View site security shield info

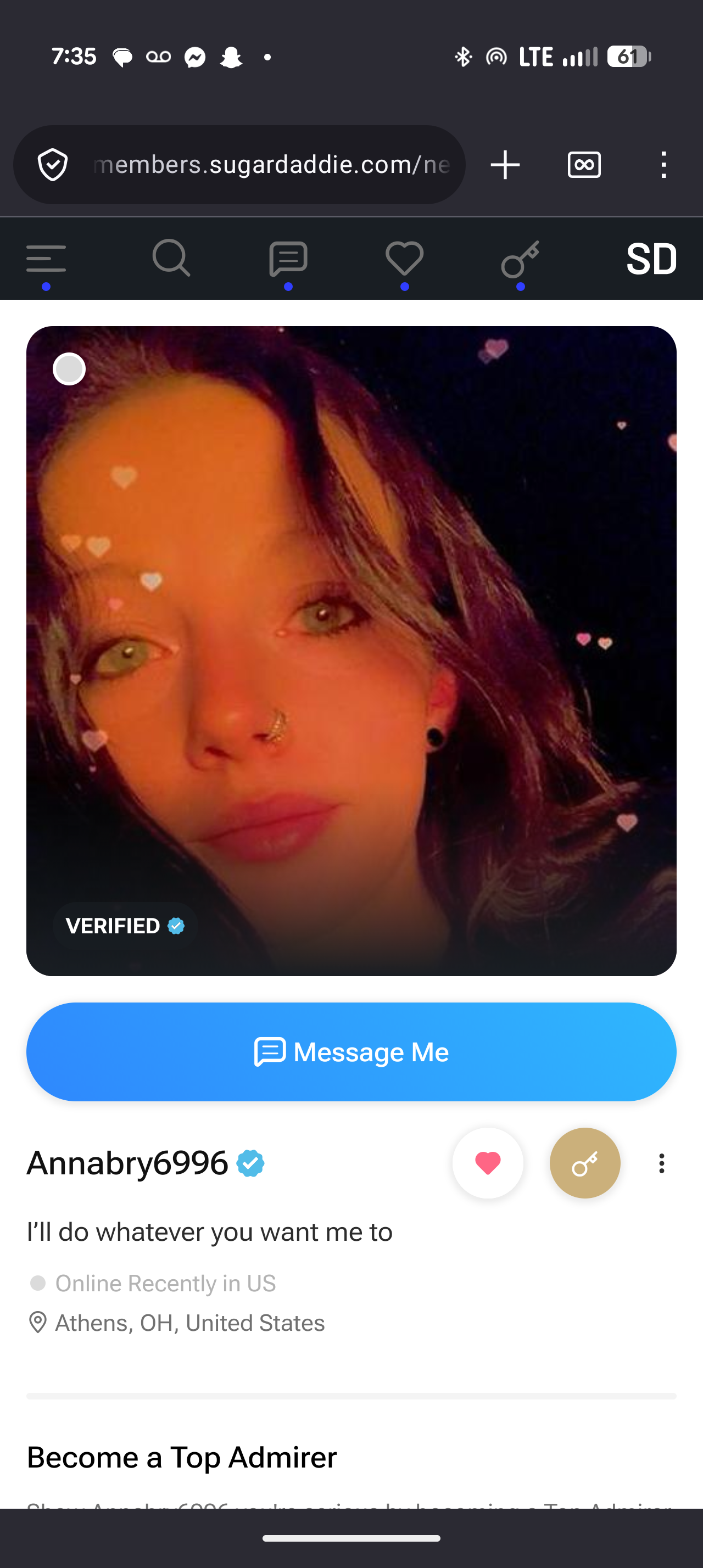click(53, 165)
